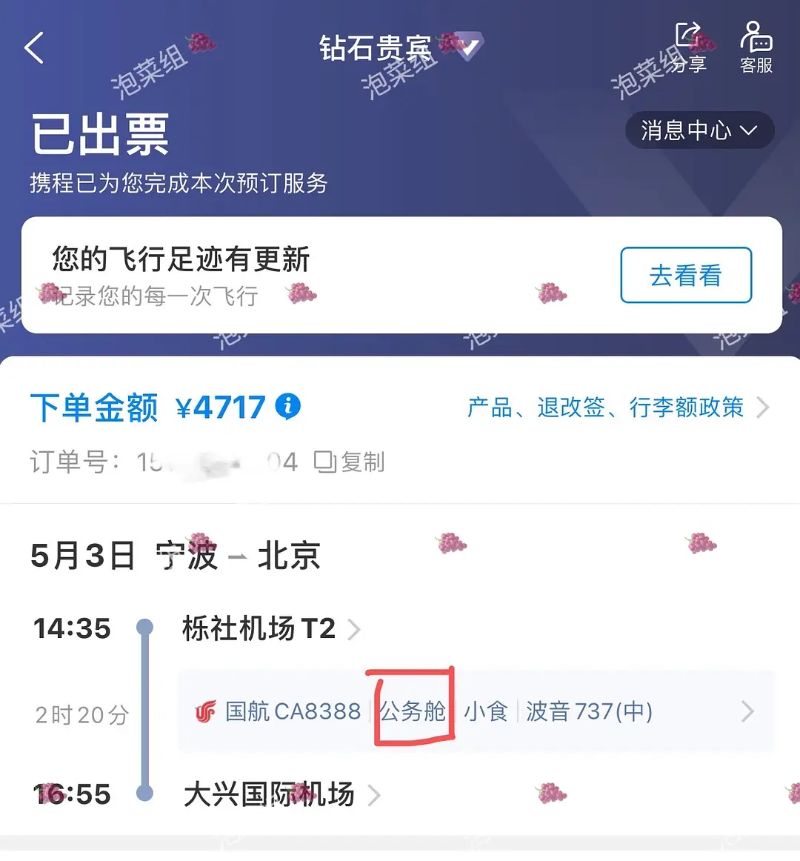
Task: Share this ticket order via 分享
Action: (689, 48)
